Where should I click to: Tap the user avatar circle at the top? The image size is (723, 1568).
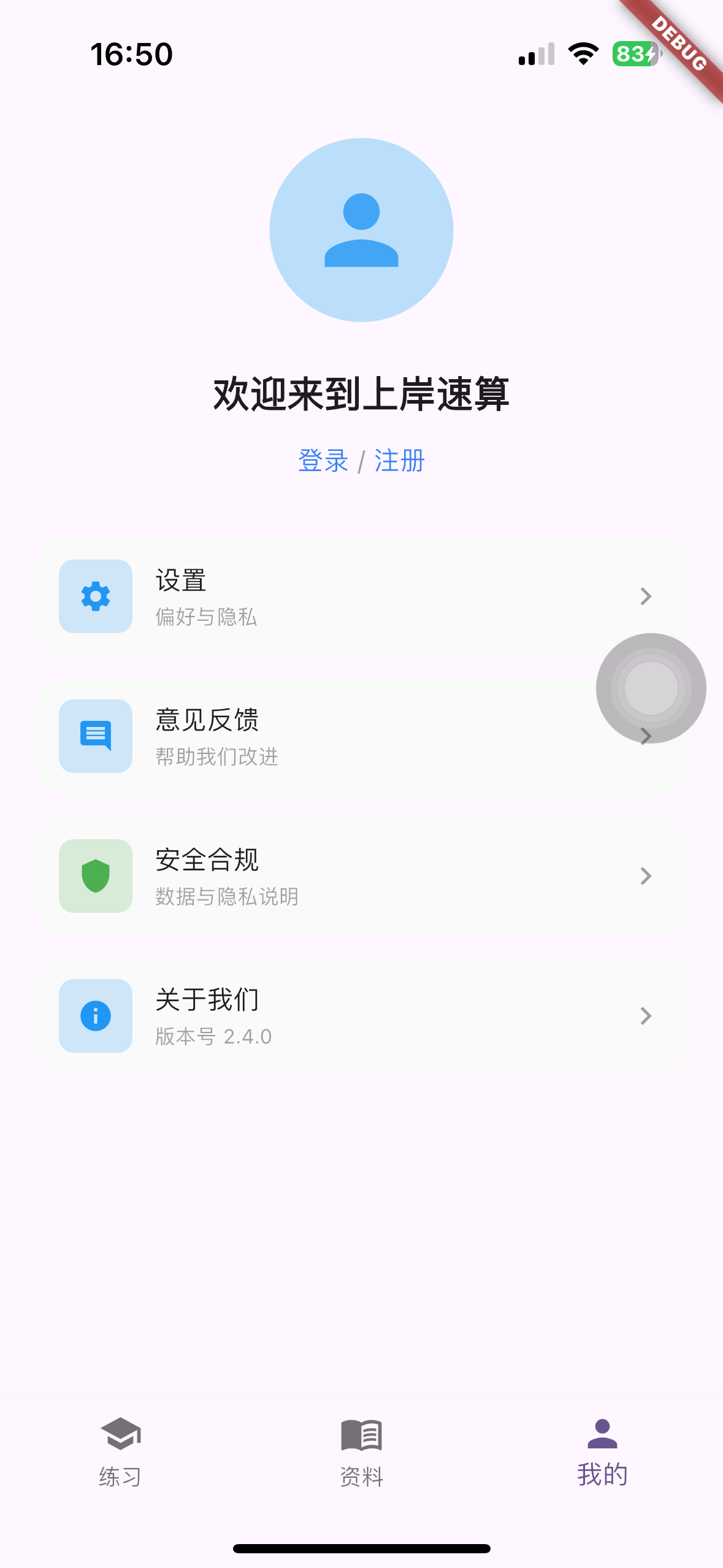coord(361,228)
